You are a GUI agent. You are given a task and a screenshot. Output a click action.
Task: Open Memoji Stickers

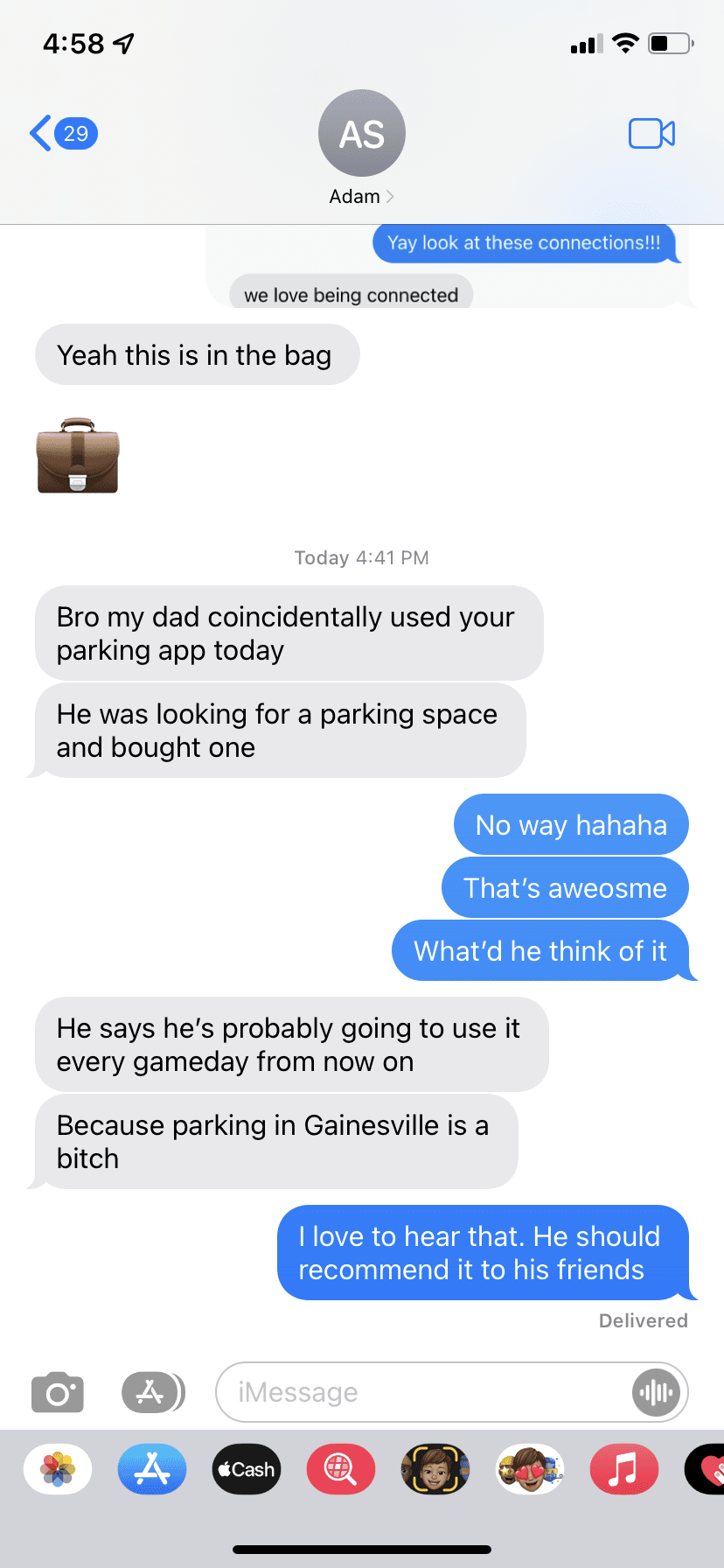pos(530,1469)
